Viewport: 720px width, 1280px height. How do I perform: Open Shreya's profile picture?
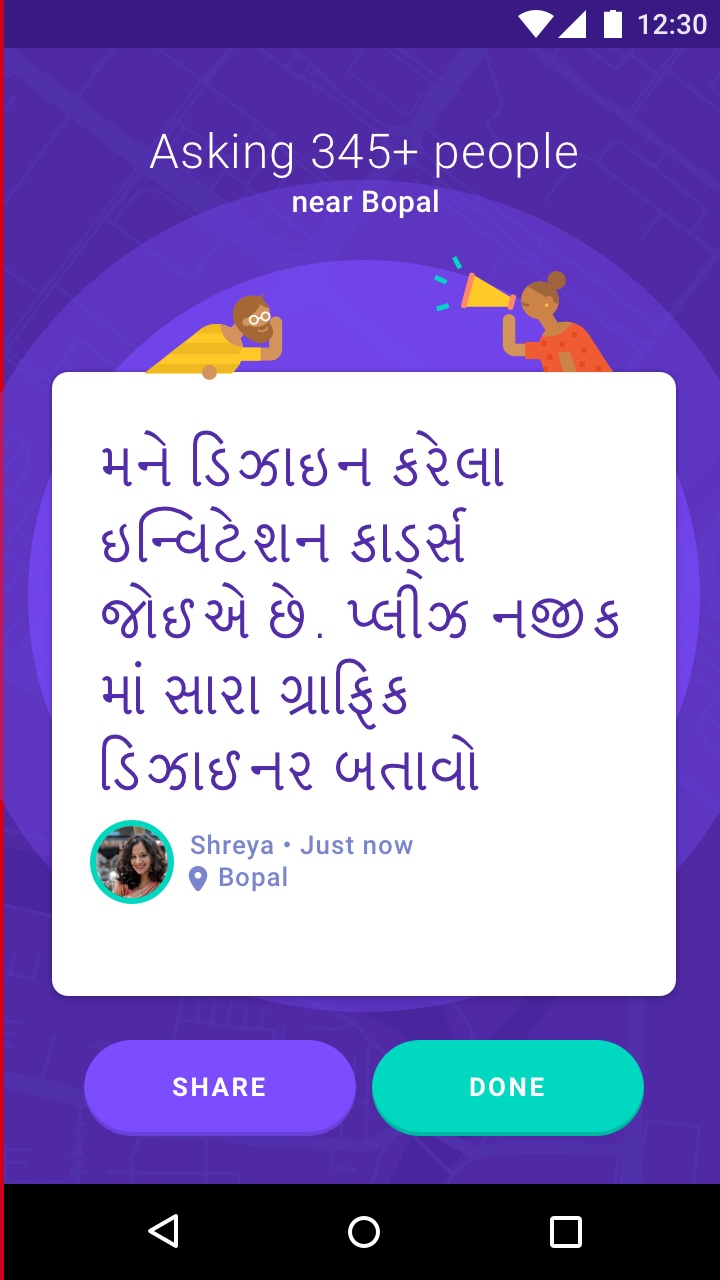pos(132,862)
